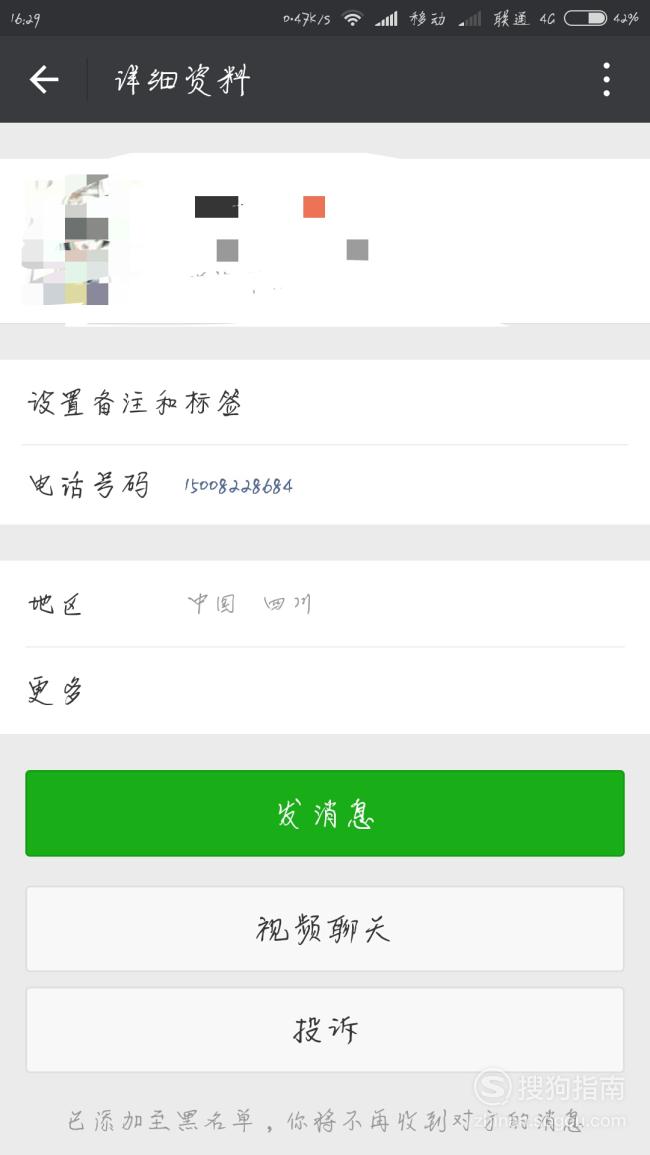Open the 更多 row

click(x=325, y=691)
